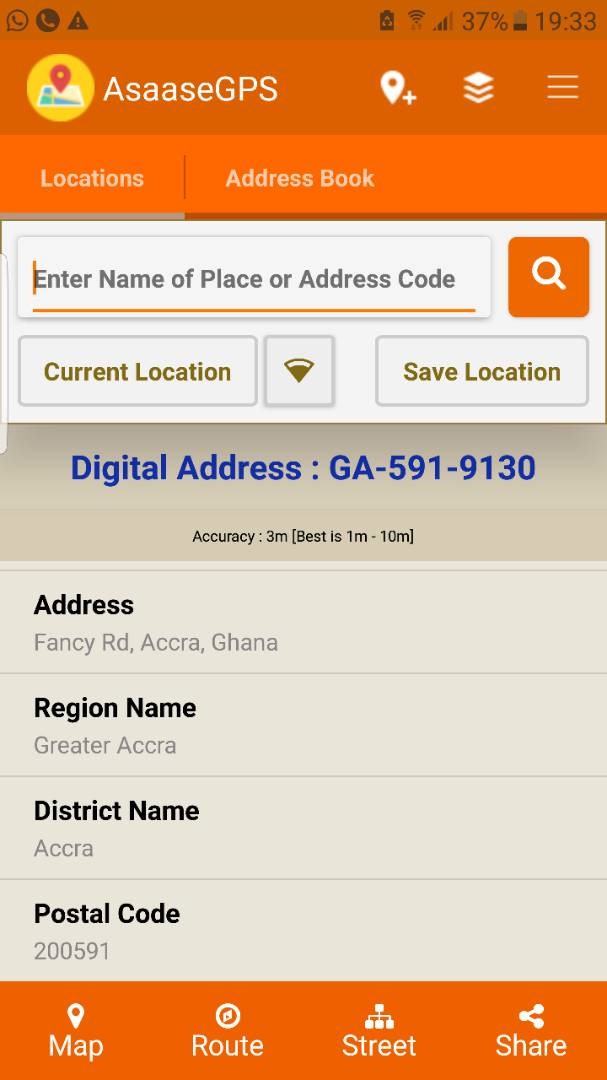
Task: Save Location to address book
Action: 482,371
